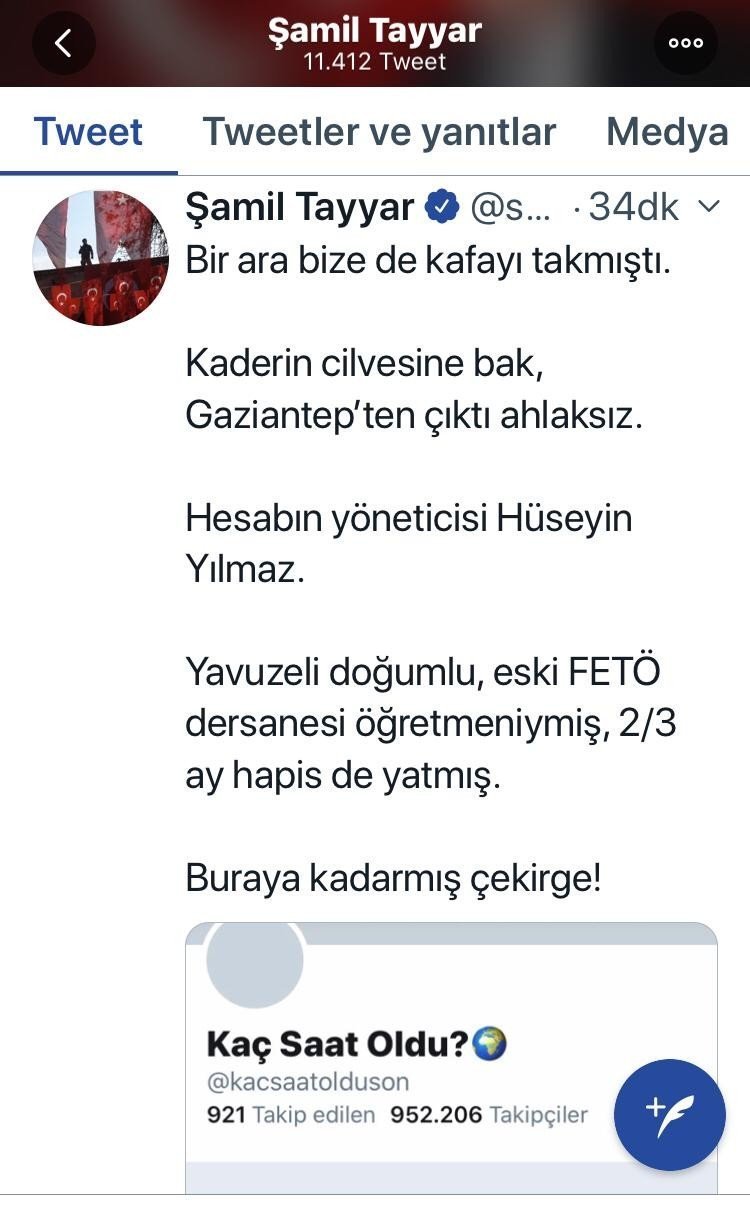This screenshot has height=1208, width=750.
Task: Switch to the Tweetler ve yanıtlar tab
Action: [379, 132]
